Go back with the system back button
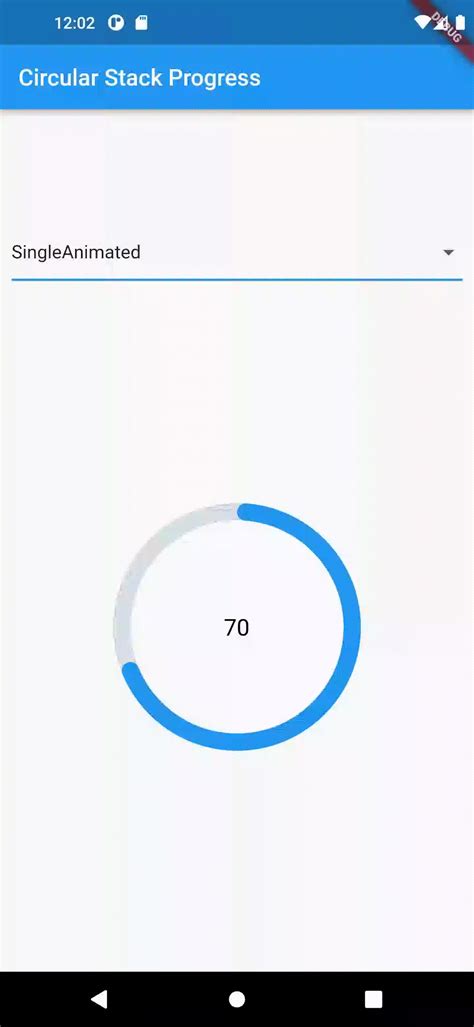474x1027 pixels. (x=99, y=999)
